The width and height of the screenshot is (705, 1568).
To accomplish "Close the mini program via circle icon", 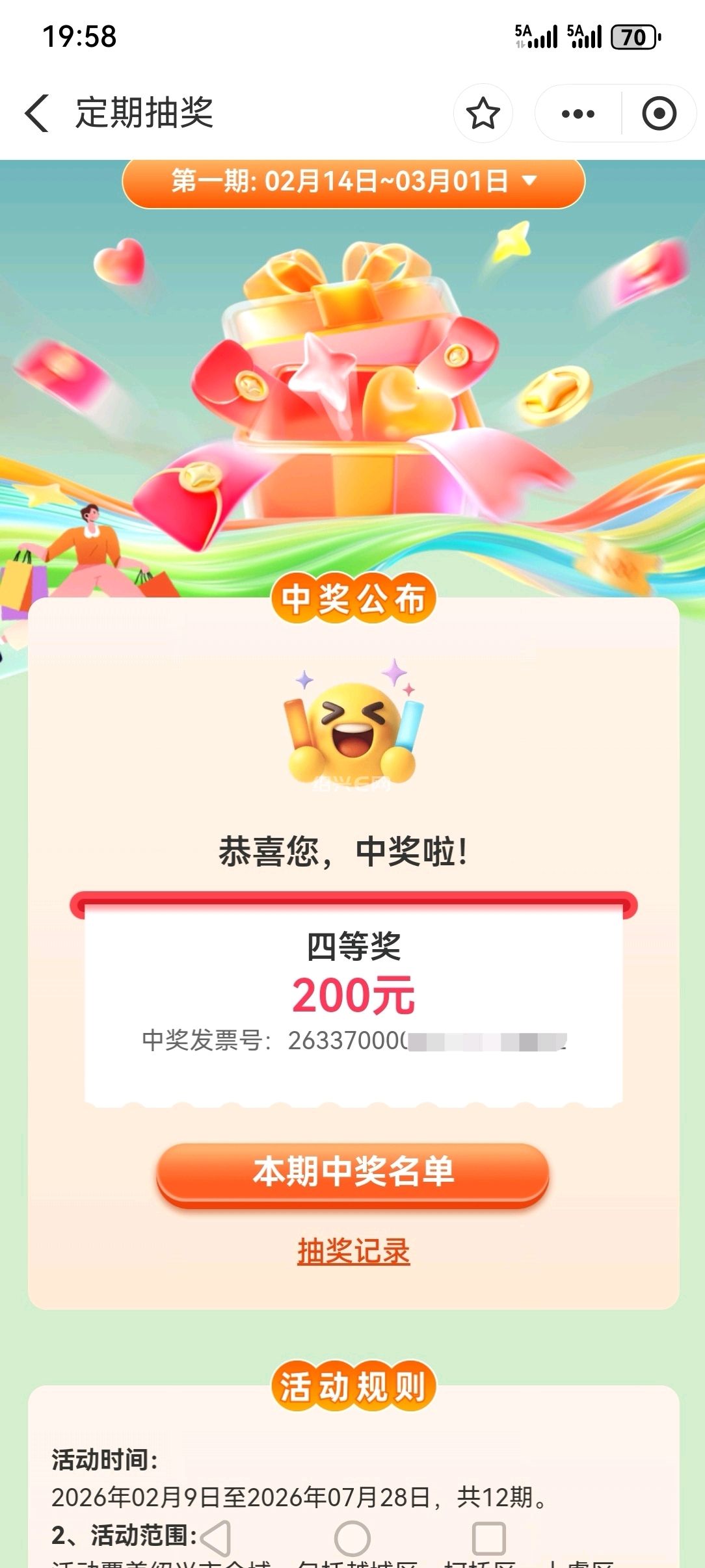I will 659,114.
